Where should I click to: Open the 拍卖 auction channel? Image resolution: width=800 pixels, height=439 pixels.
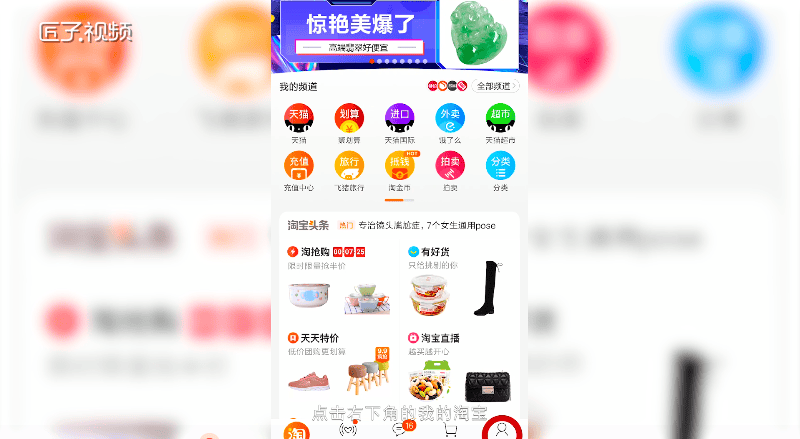pos(450,166)
